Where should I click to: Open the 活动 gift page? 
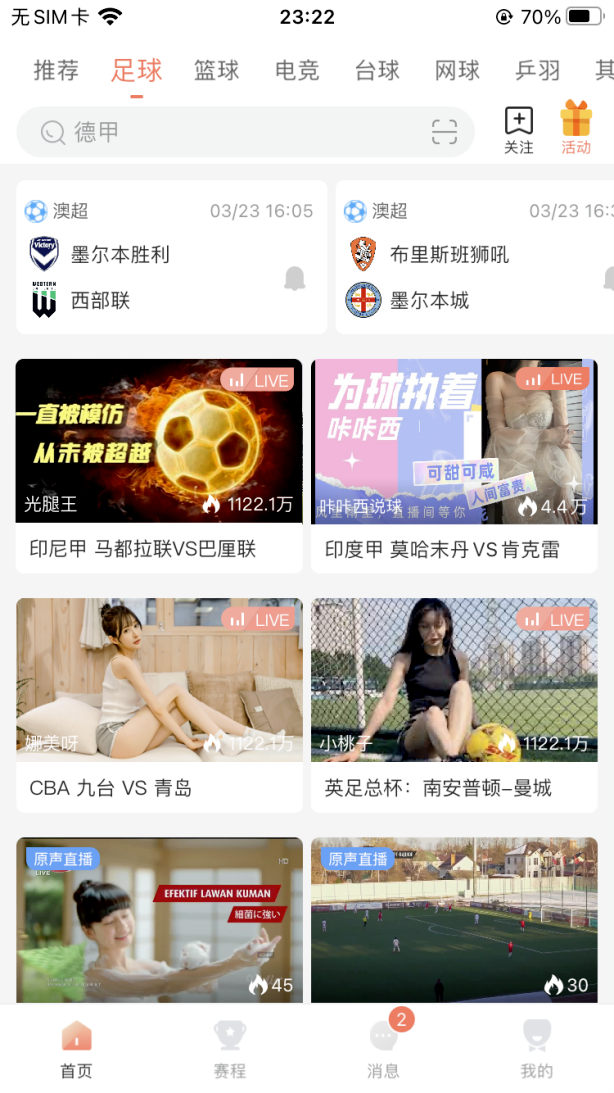pos(576,130)
